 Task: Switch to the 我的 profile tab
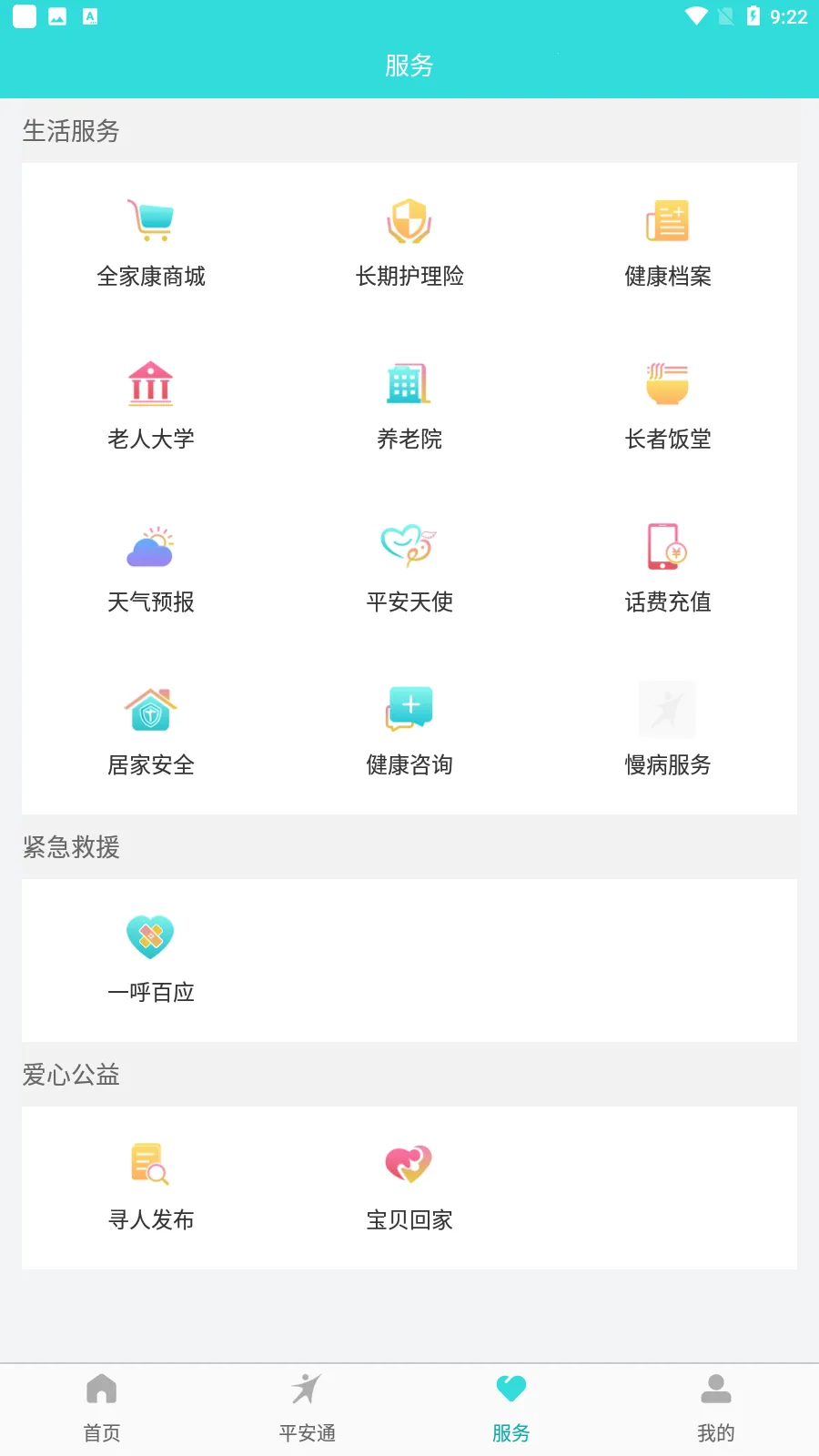tap(716, 1409)
